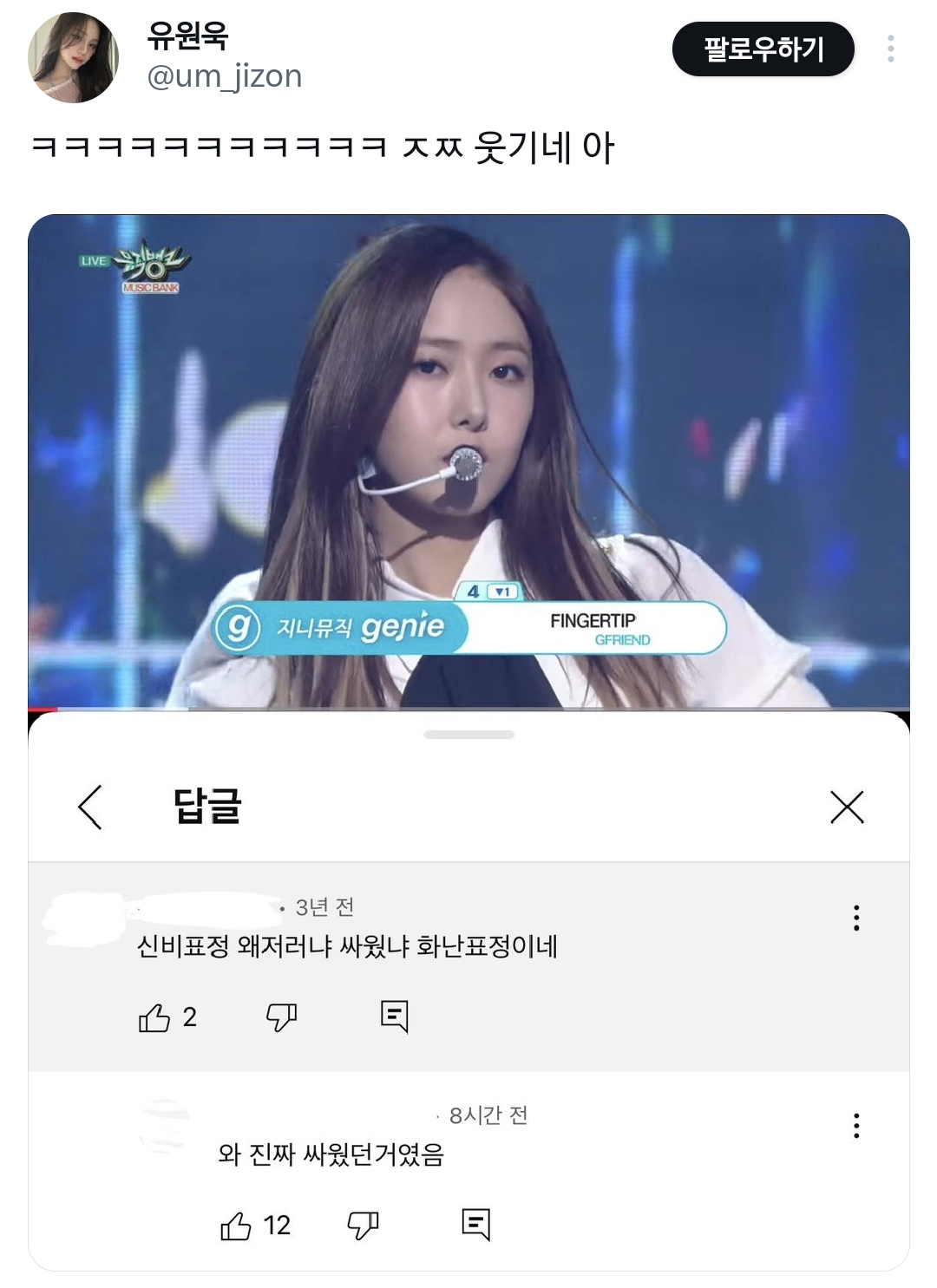This screenshot has height=1288, width=937.
Task: Open reply box on the first comment
Action: point(395,1020)
